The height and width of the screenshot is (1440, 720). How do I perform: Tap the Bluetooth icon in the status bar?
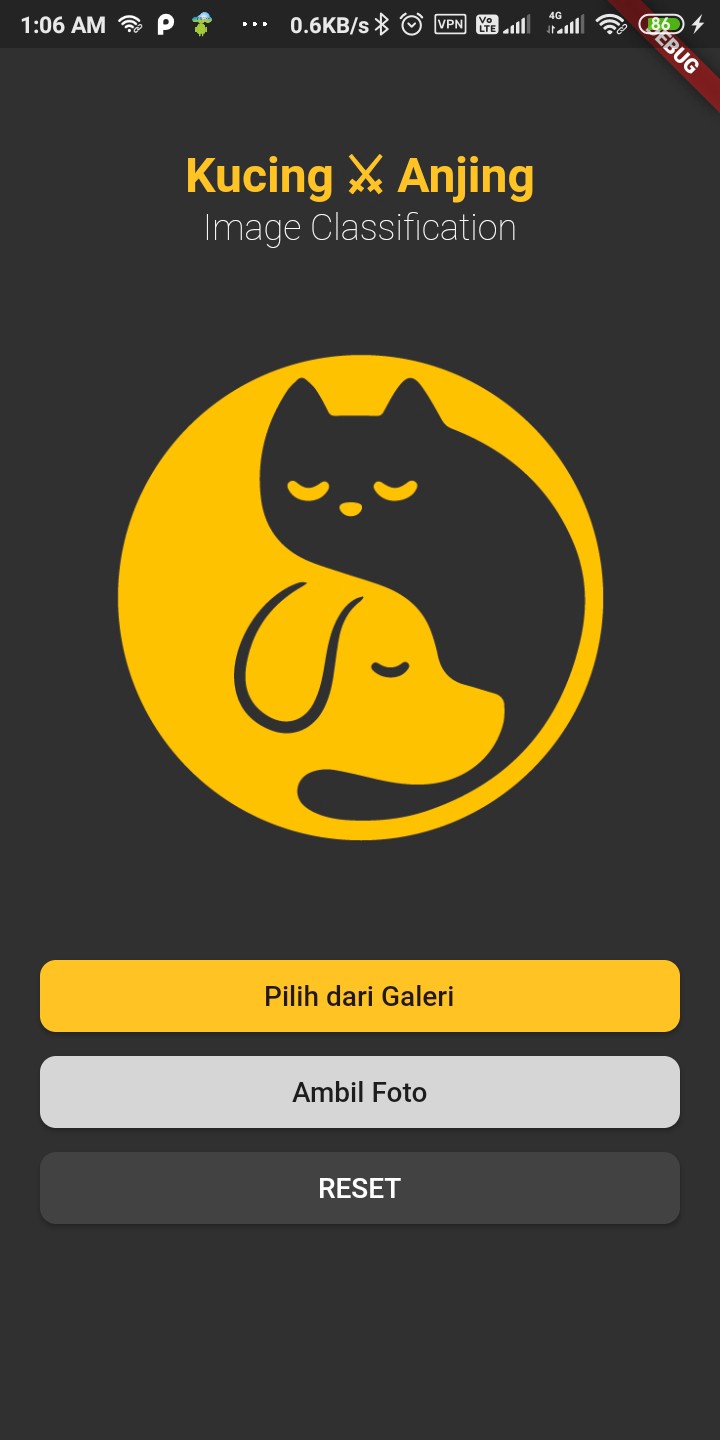(380, 24)
